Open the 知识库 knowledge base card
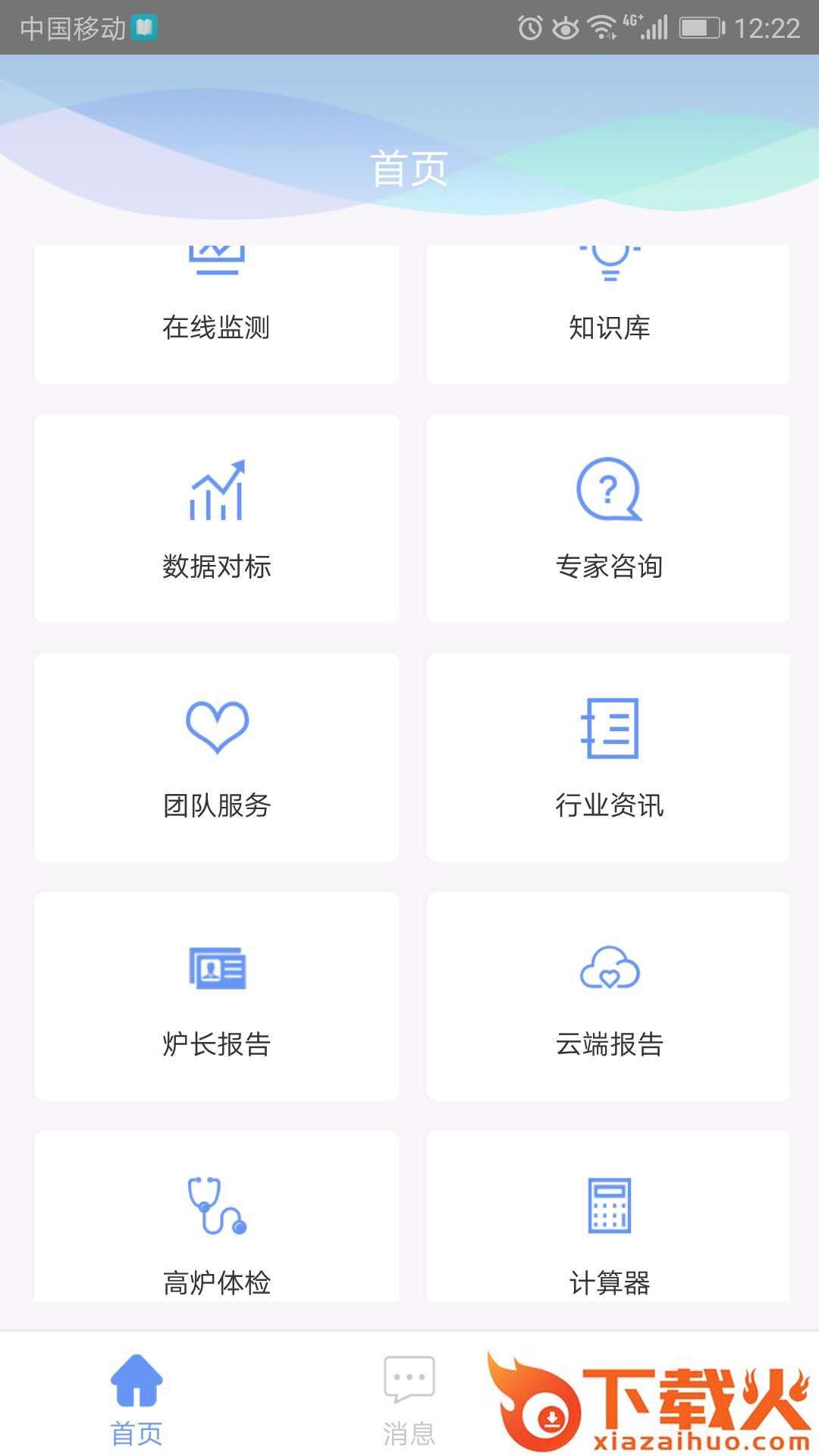The height and width of the screenshot is (1456, 819). pos(608,315)
